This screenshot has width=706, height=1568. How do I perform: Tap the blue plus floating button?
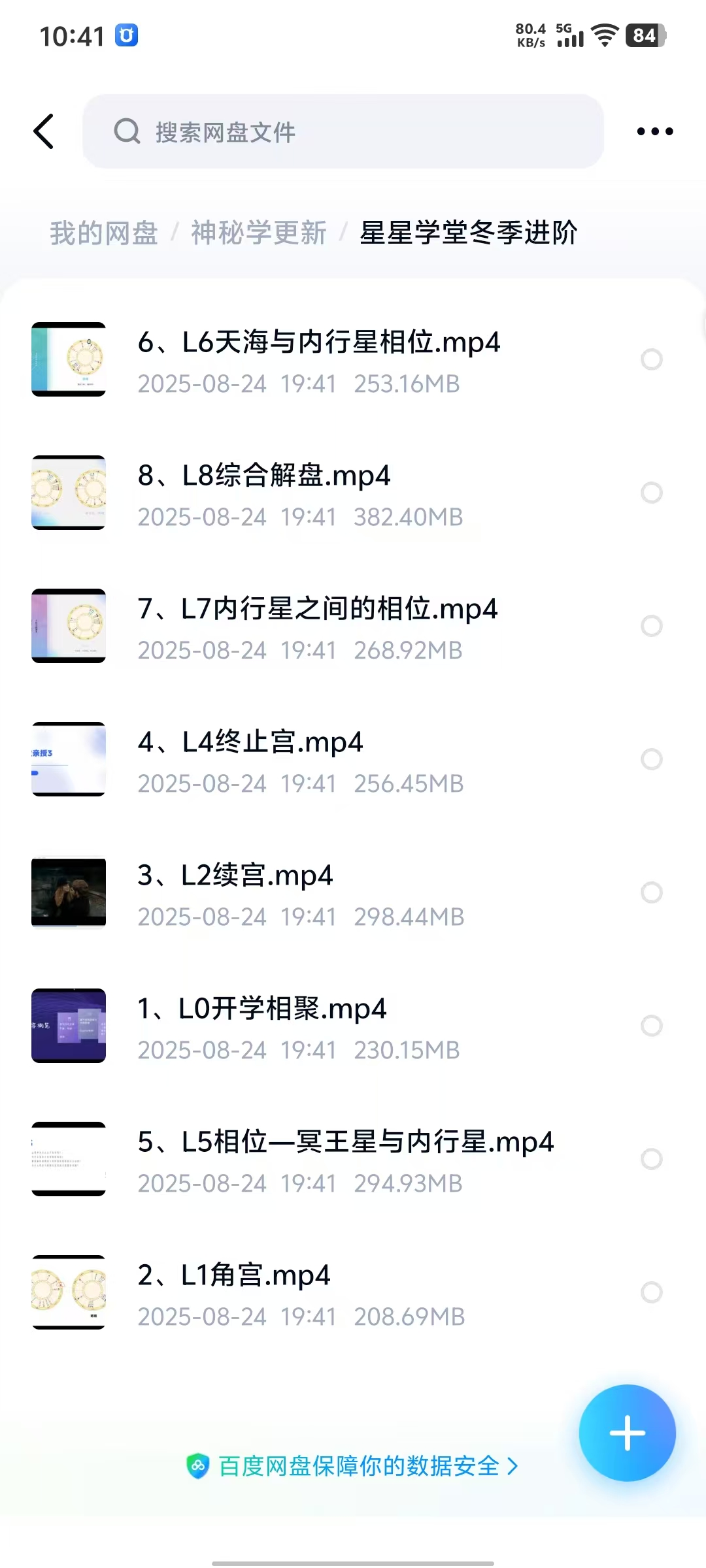tap(627, 1433)
